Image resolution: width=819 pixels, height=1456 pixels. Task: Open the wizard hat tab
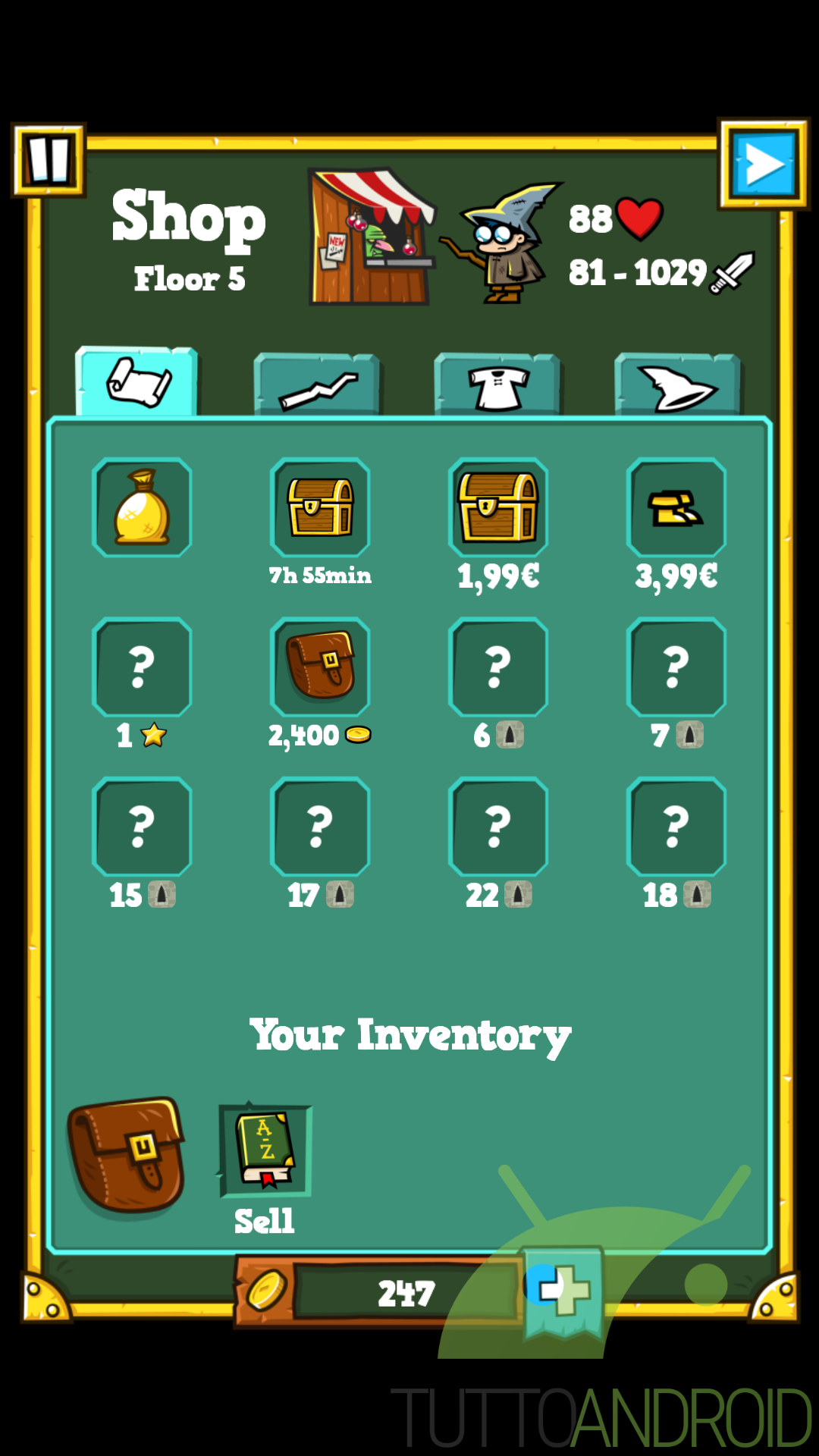tap(677, 384)
